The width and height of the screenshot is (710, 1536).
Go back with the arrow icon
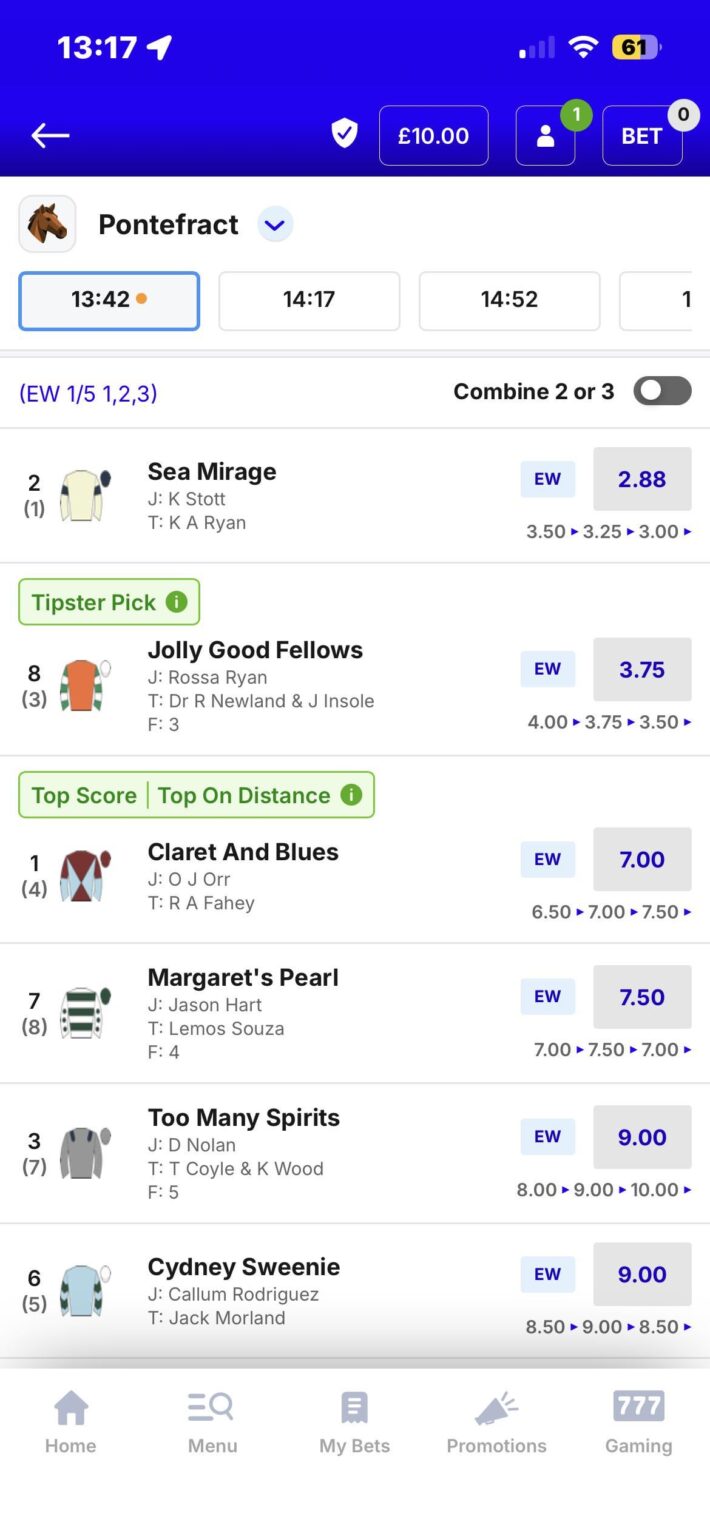pyautogui.click(x=50, y=136)
